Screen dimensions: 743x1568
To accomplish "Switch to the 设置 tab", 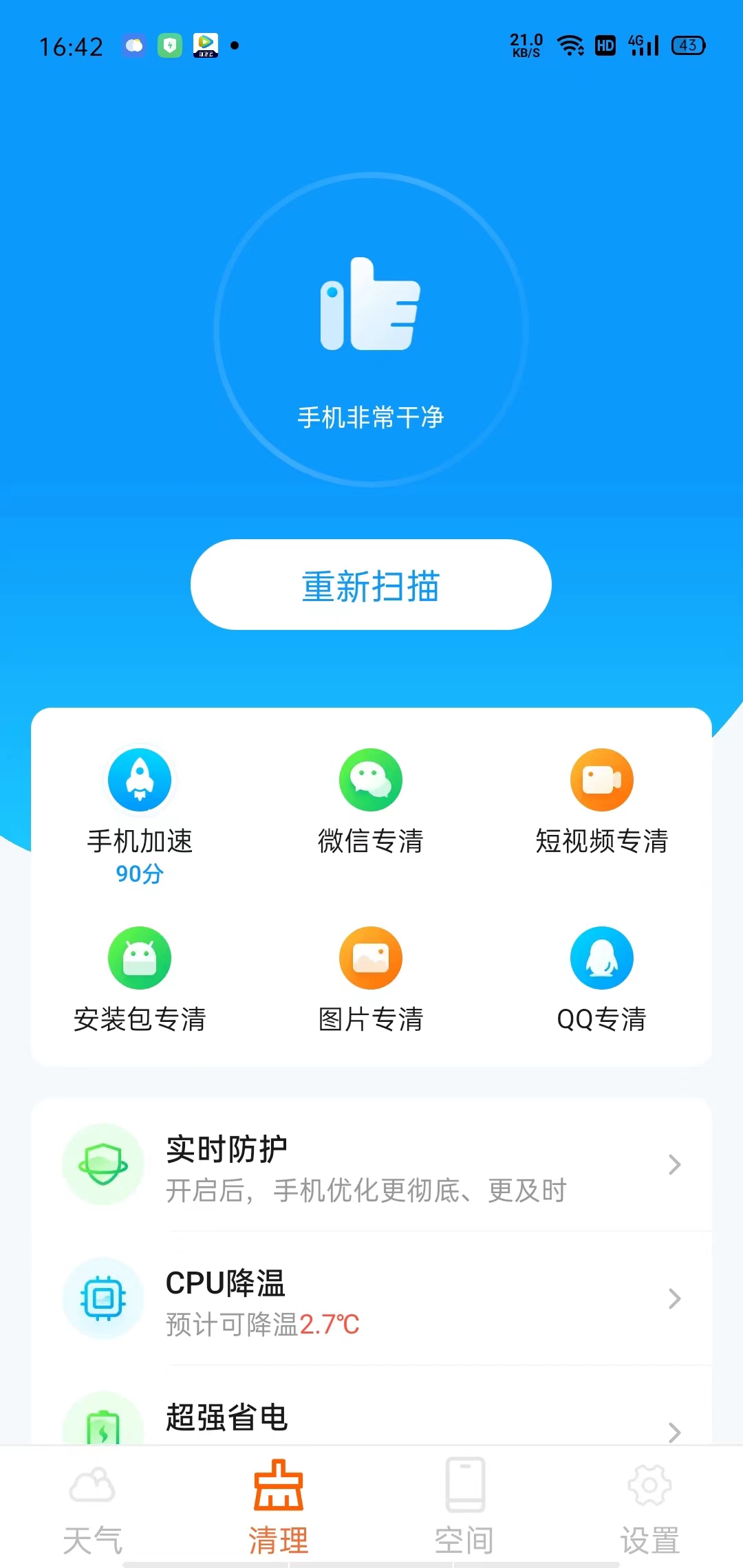I will [x=650, y=1513].
